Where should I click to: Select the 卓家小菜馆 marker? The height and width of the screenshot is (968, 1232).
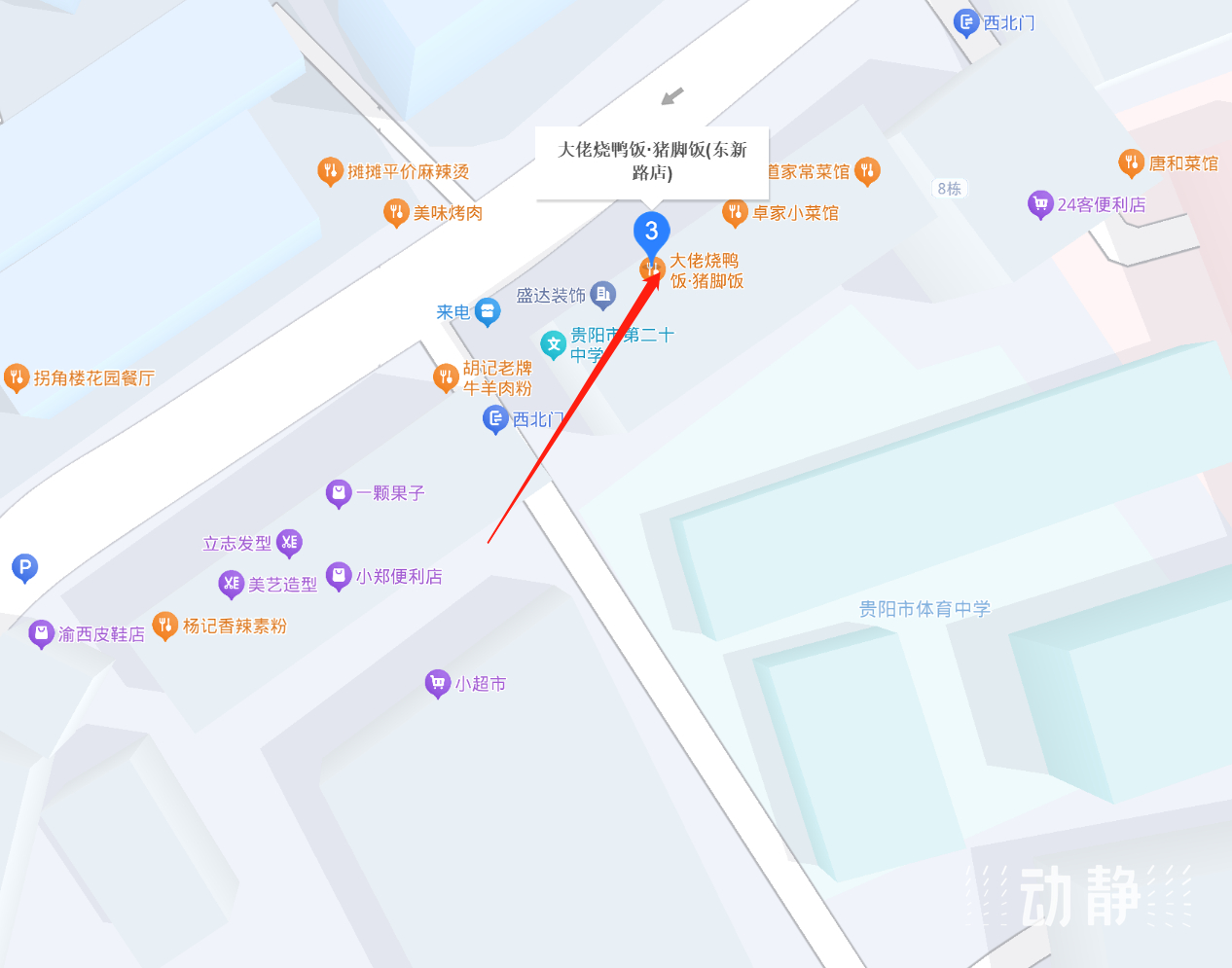click(735, 212)
